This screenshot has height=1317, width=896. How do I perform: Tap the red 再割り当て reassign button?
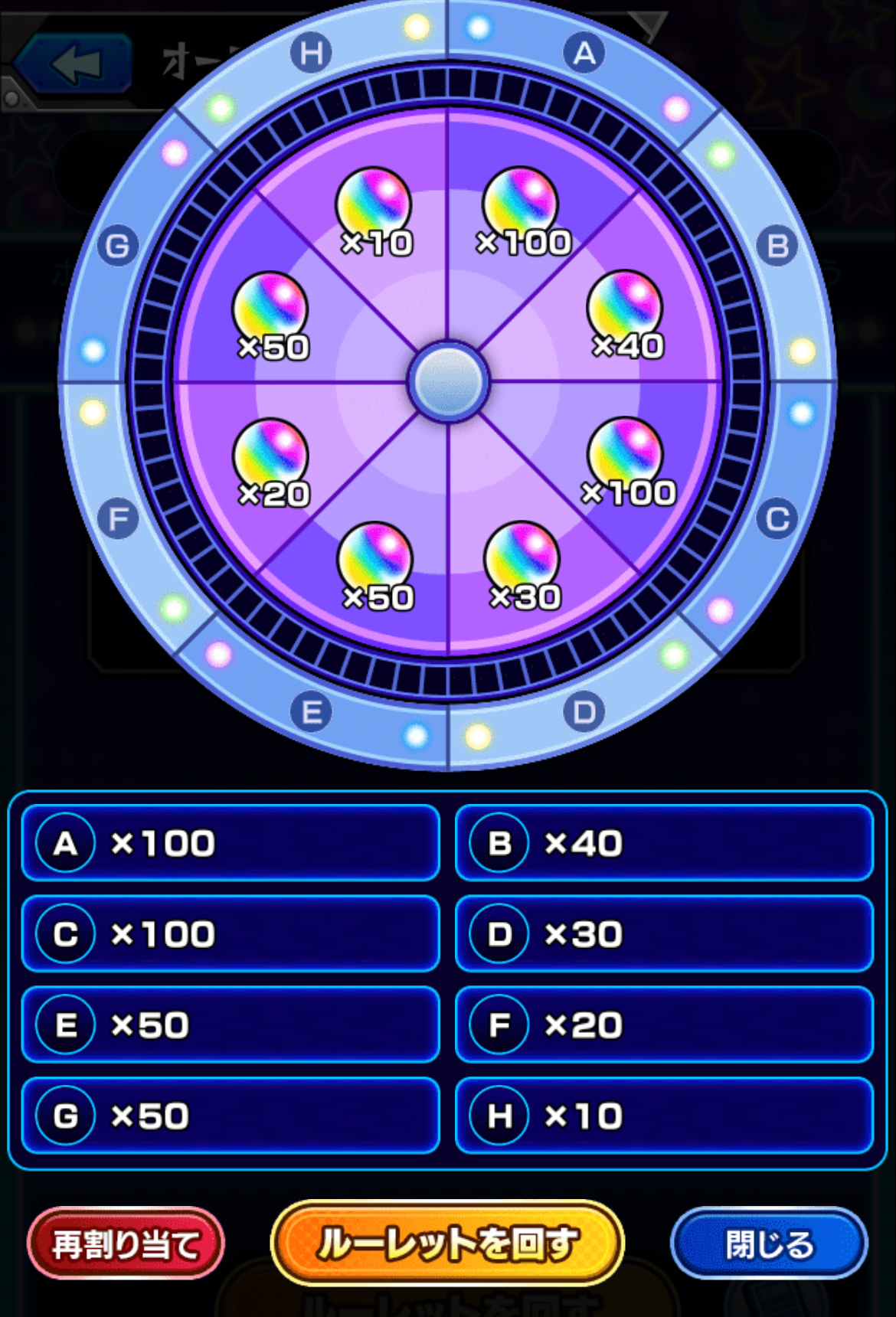click(x=126, y=1243)
